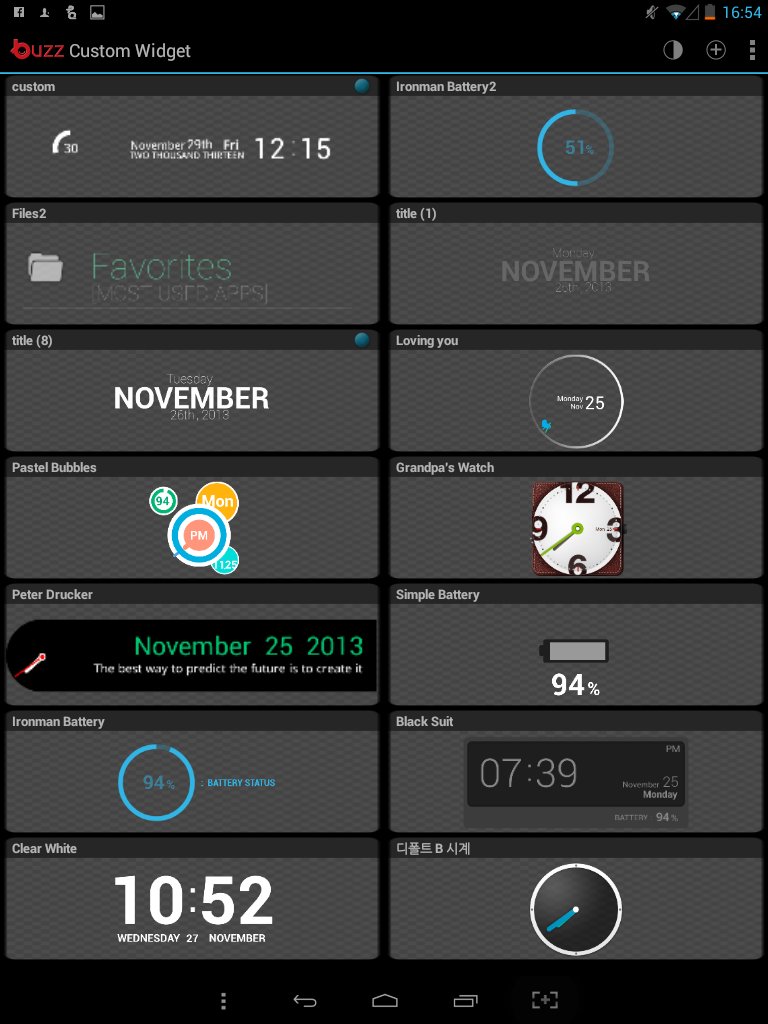Open the title (8) widget
Viewport: 768px width, 1024px height.
click(192, 400)
